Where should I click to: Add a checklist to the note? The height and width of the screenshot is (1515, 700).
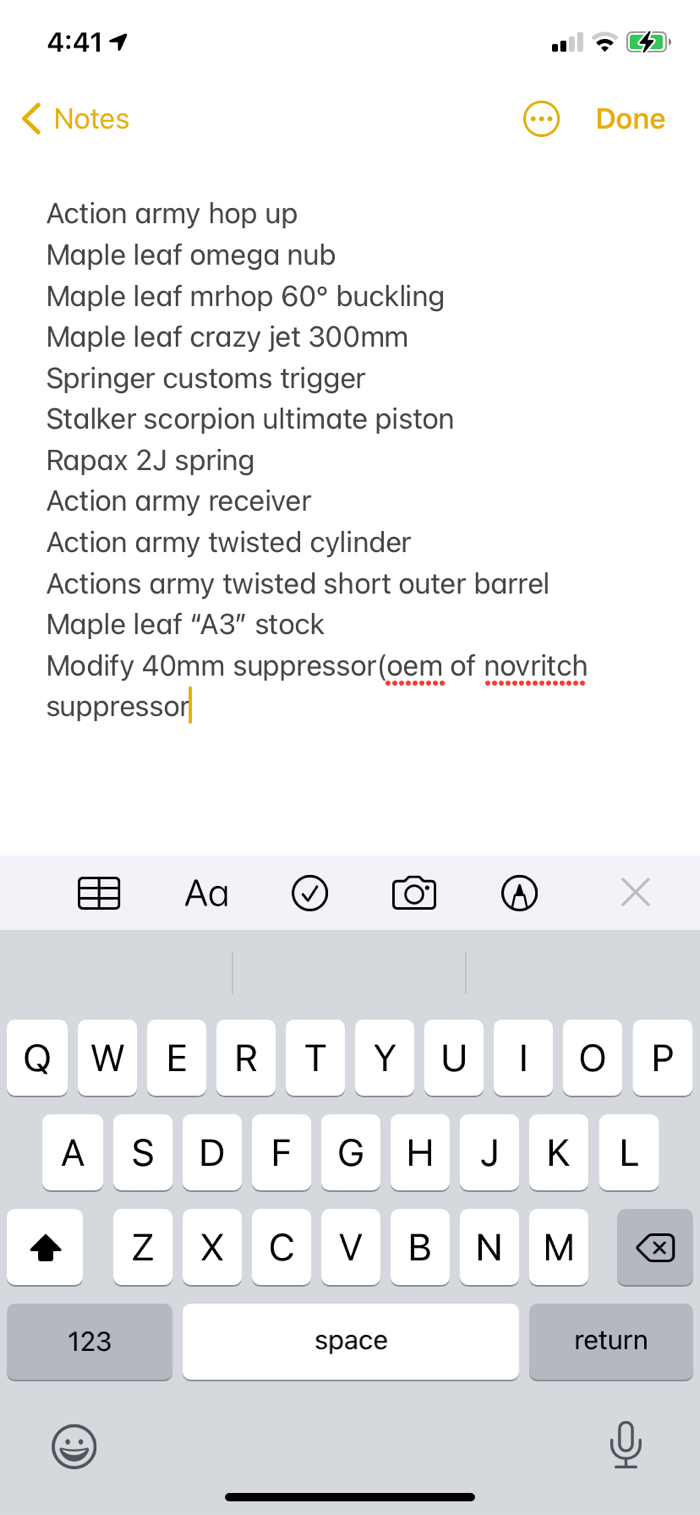(310, 893)
